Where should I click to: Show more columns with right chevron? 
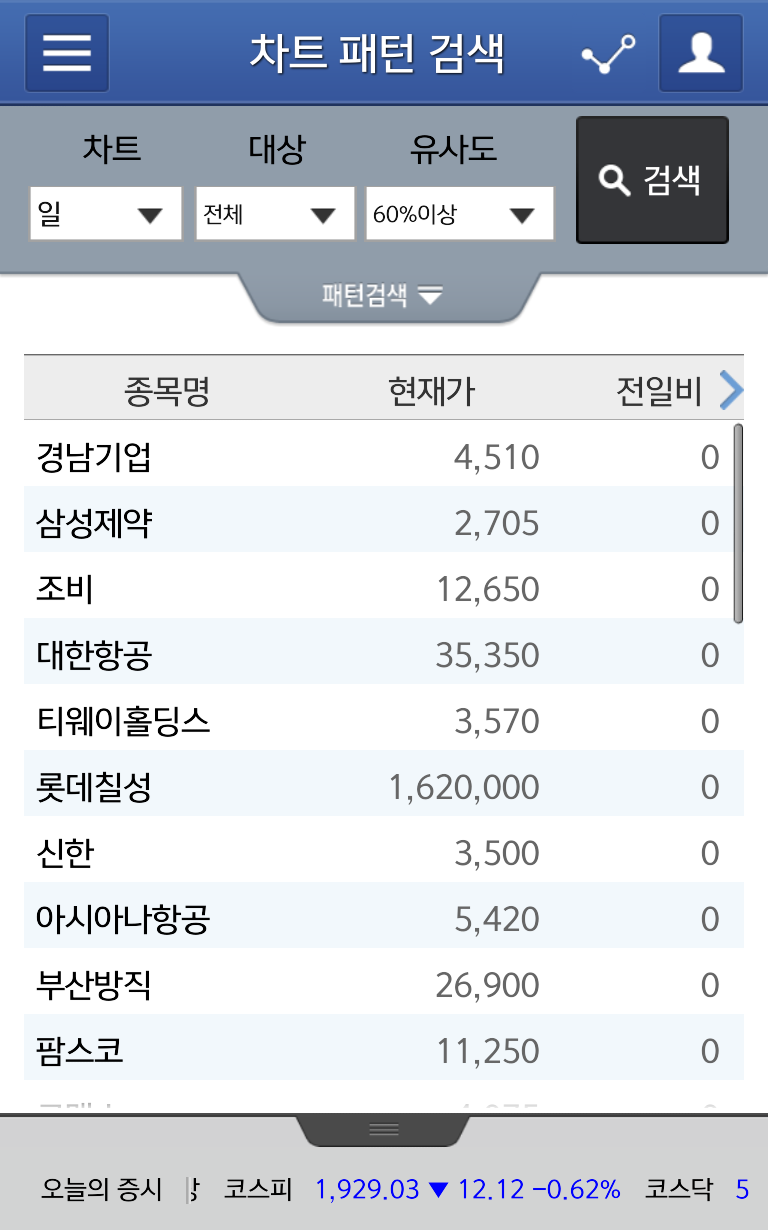[732, 391]
